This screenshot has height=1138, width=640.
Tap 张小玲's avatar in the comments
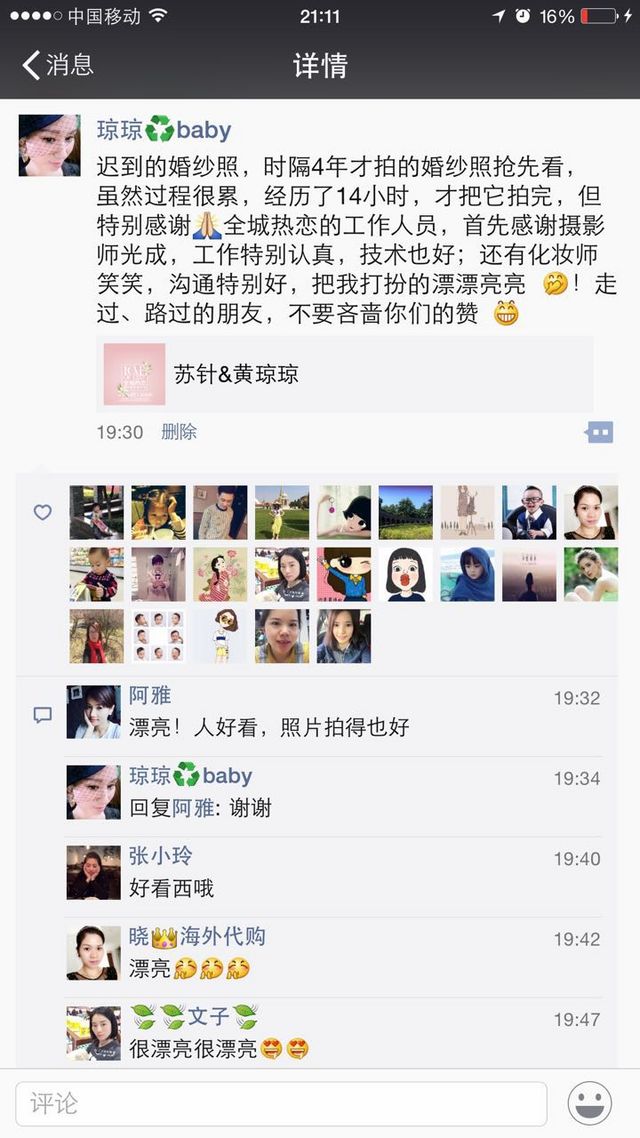[x=93, y=872]
